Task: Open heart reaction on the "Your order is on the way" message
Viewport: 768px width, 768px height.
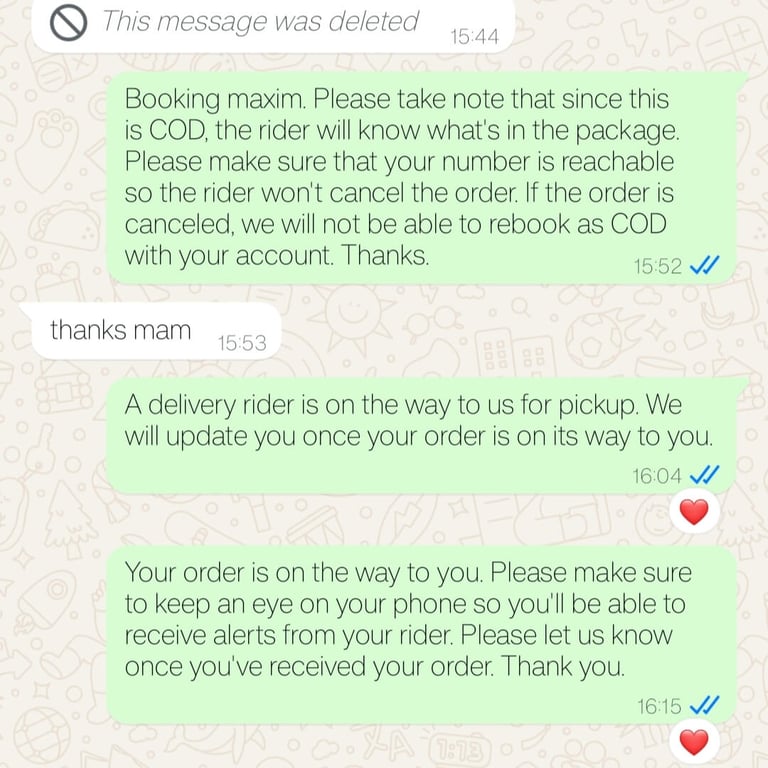Action: click(x=693, y=742)
